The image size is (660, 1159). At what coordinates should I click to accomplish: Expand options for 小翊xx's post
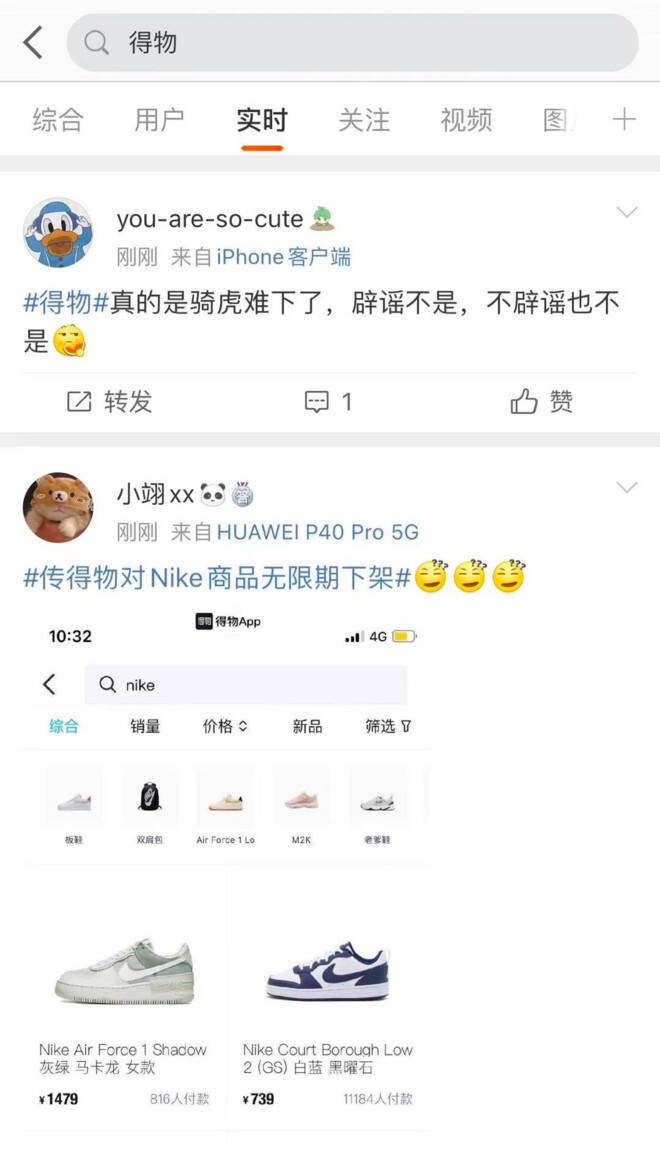point(626,487)
